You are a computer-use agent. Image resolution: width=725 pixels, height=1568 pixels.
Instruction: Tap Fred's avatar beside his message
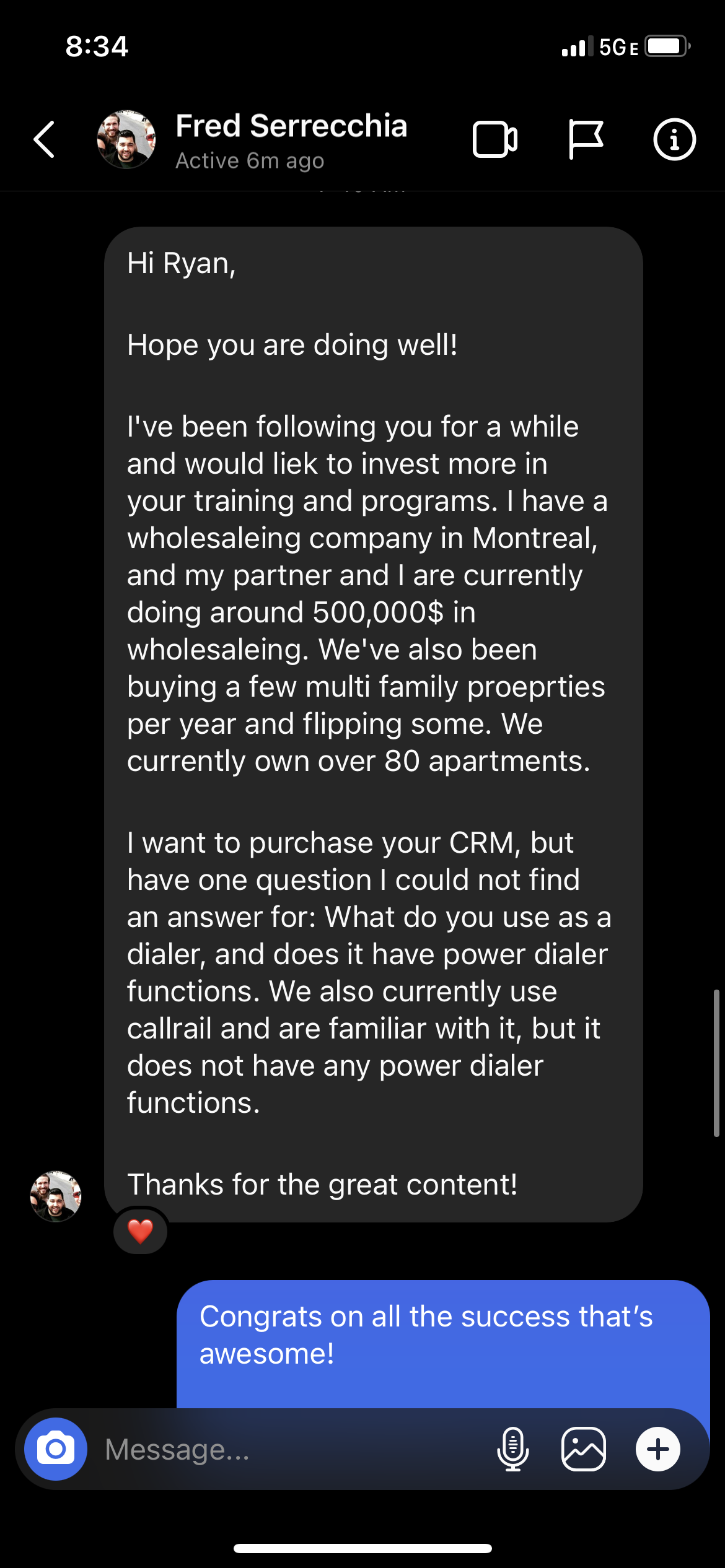click(56, 1196)
